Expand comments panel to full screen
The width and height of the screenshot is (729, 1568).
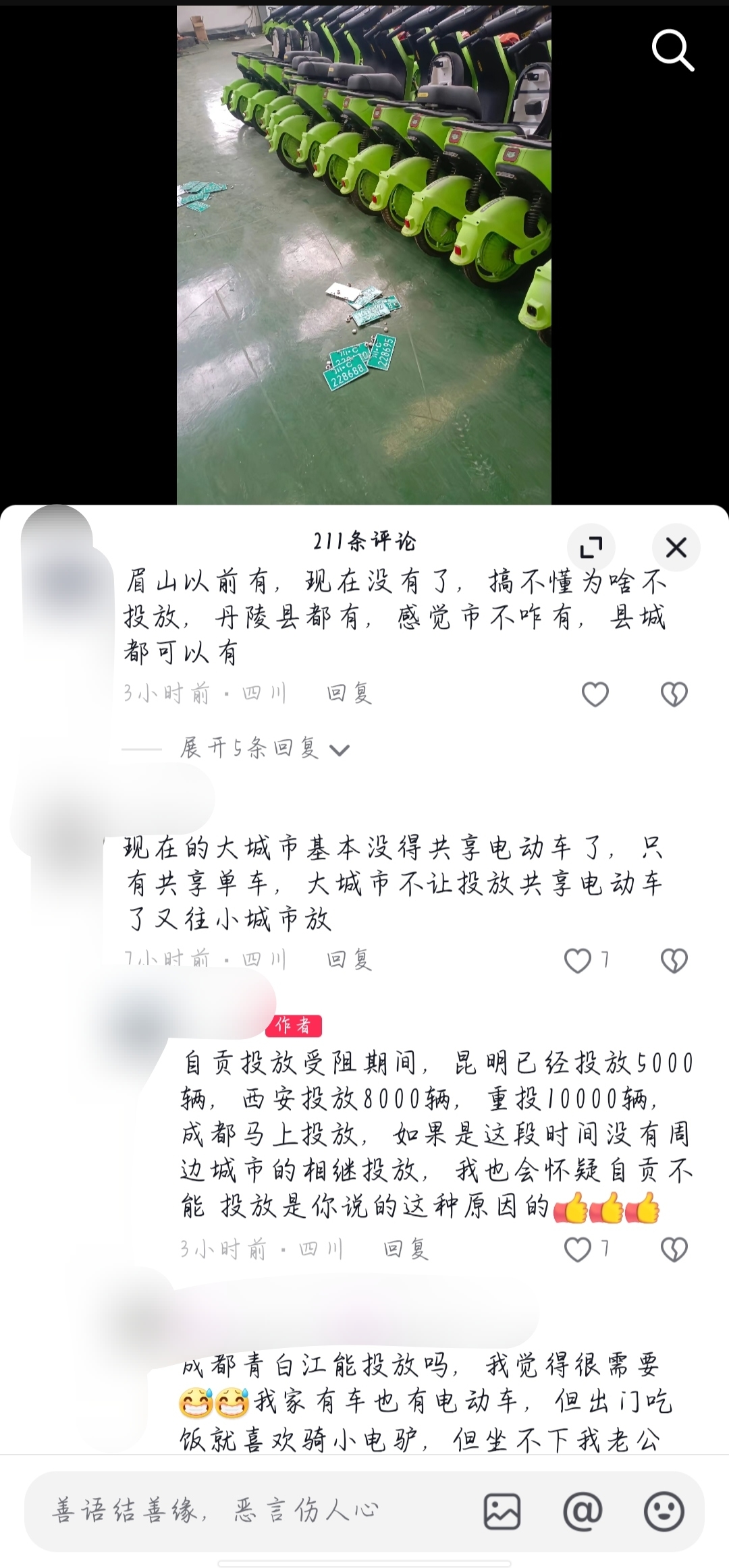pyautogui.click(x=591, y=547)
